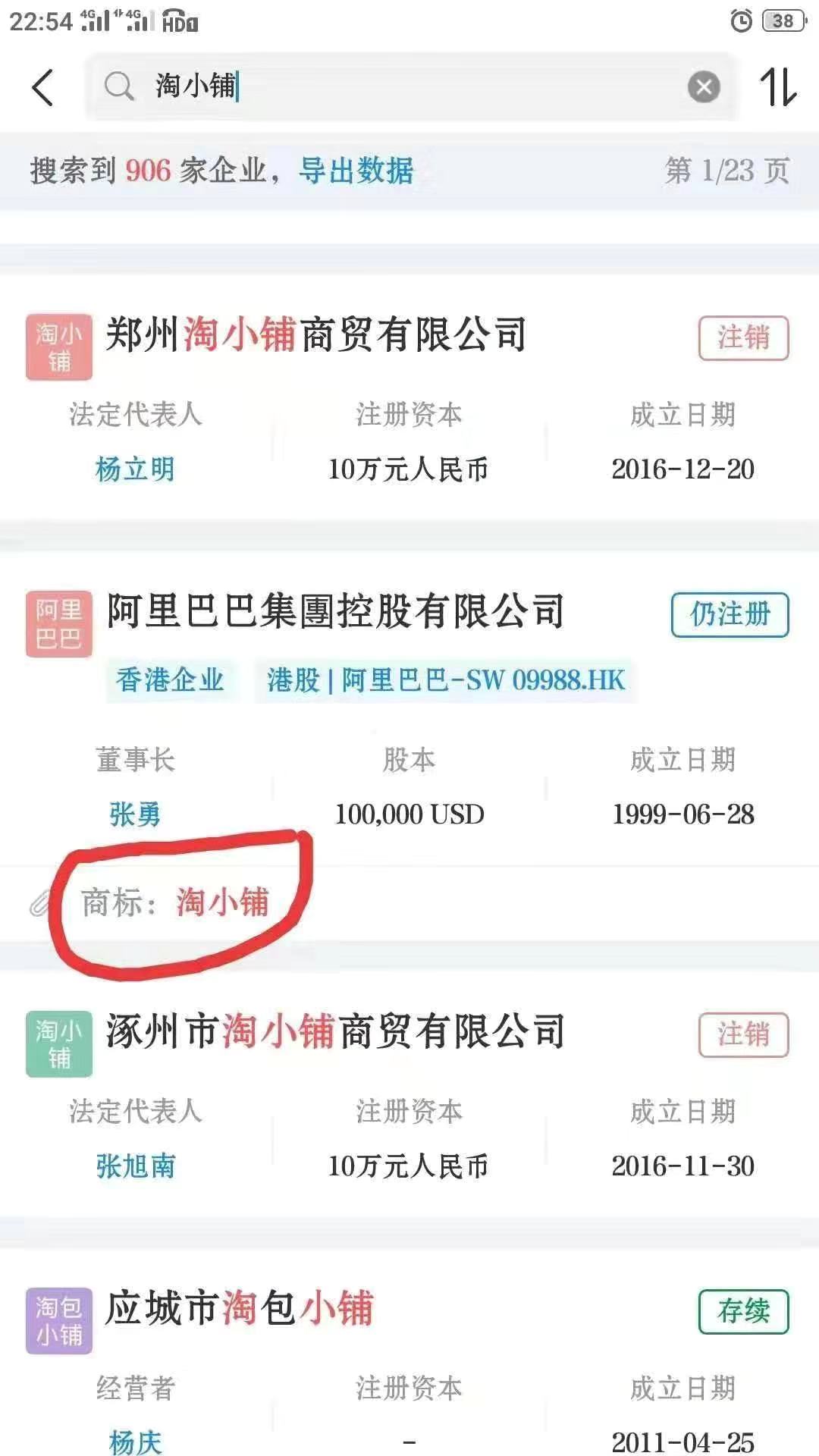This screenshot has width=819, height=1456.
Task: Clear the search keyword with the X icon
Action: [704, 86]
